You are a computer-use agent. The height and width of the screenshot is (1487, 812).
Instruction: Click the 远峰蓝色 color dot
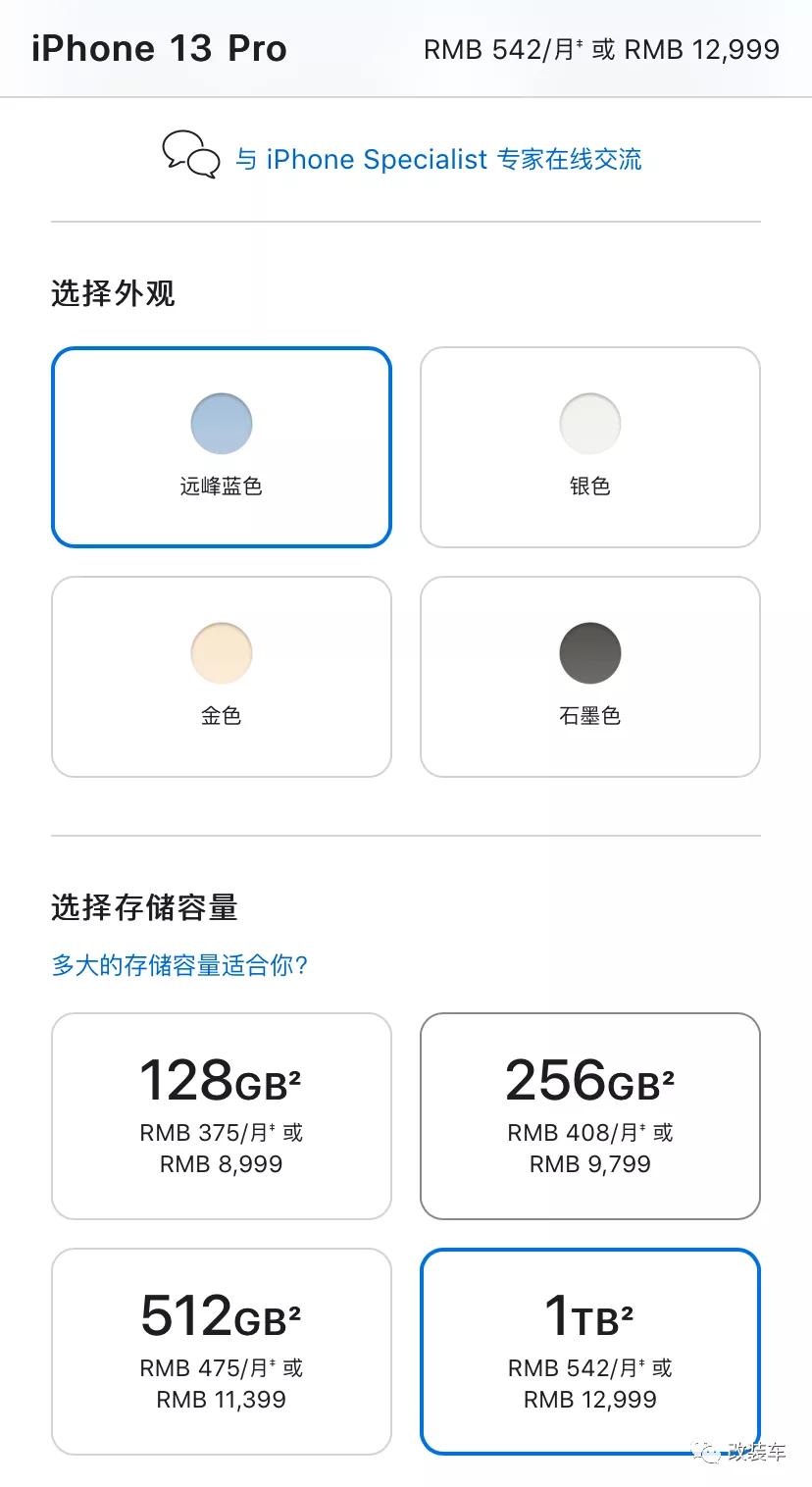pos(222,423)
